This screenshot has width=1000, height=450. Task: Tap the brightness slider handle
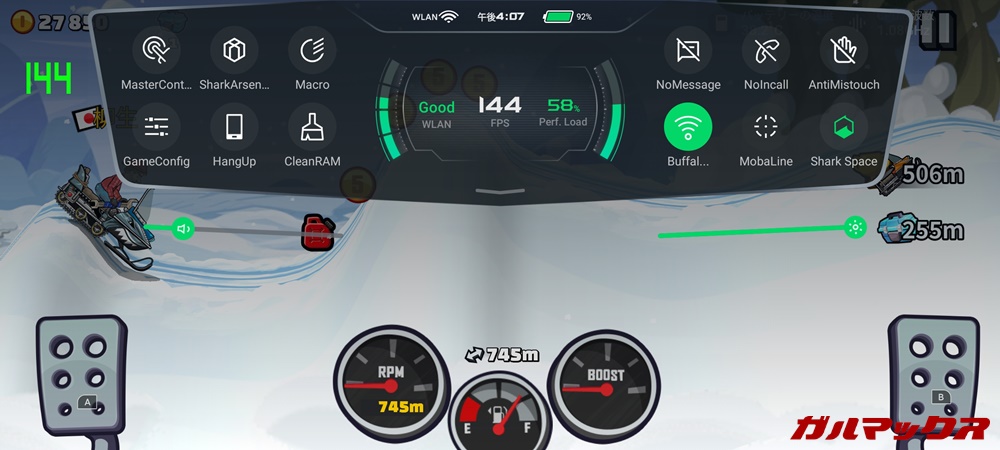click(854, 227)
